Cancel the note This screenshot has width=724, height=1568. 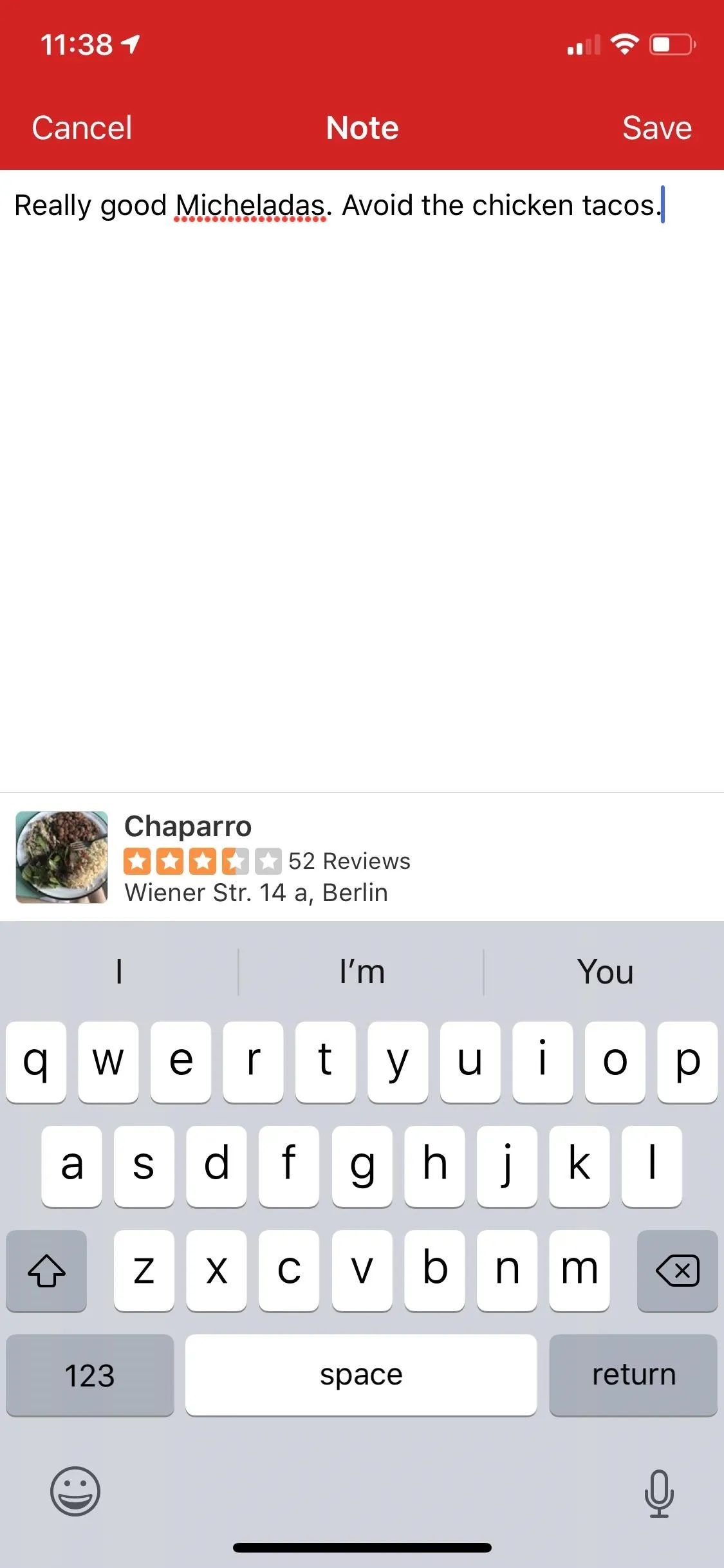[82, 127]
